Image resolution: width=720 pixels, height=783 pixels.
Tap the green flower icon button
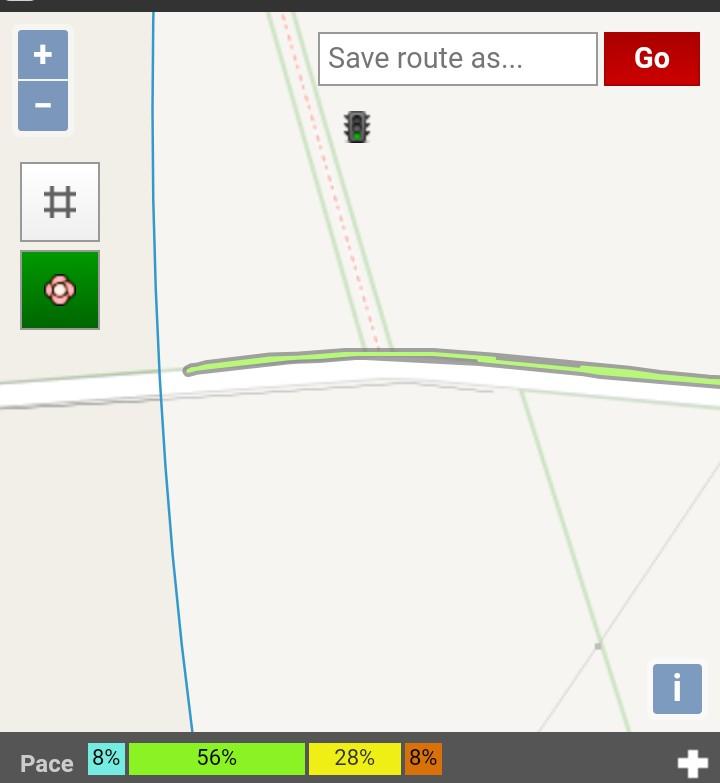pos(60,290)
